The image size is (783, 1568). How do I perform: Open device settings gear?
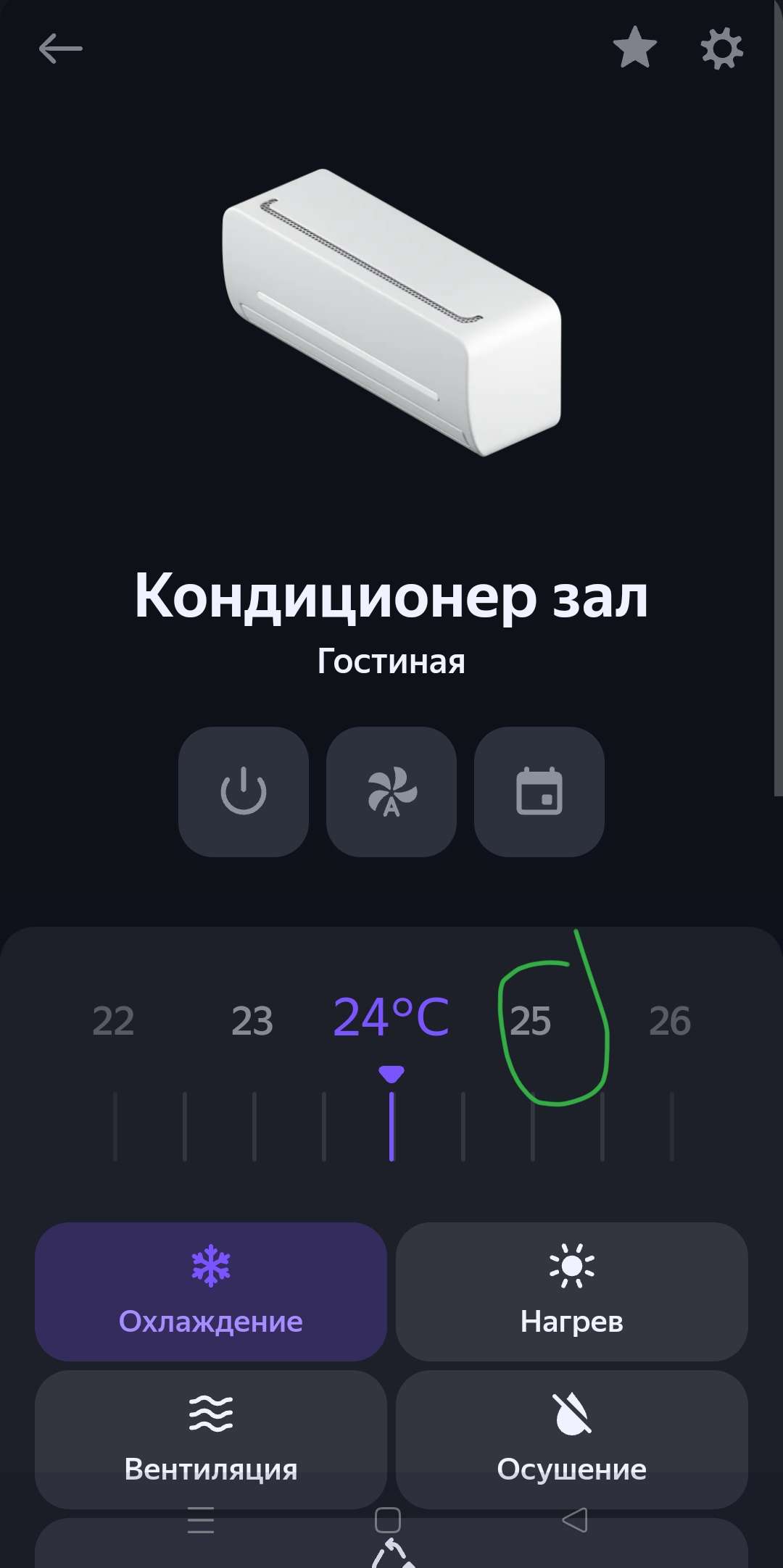(721, 49)
